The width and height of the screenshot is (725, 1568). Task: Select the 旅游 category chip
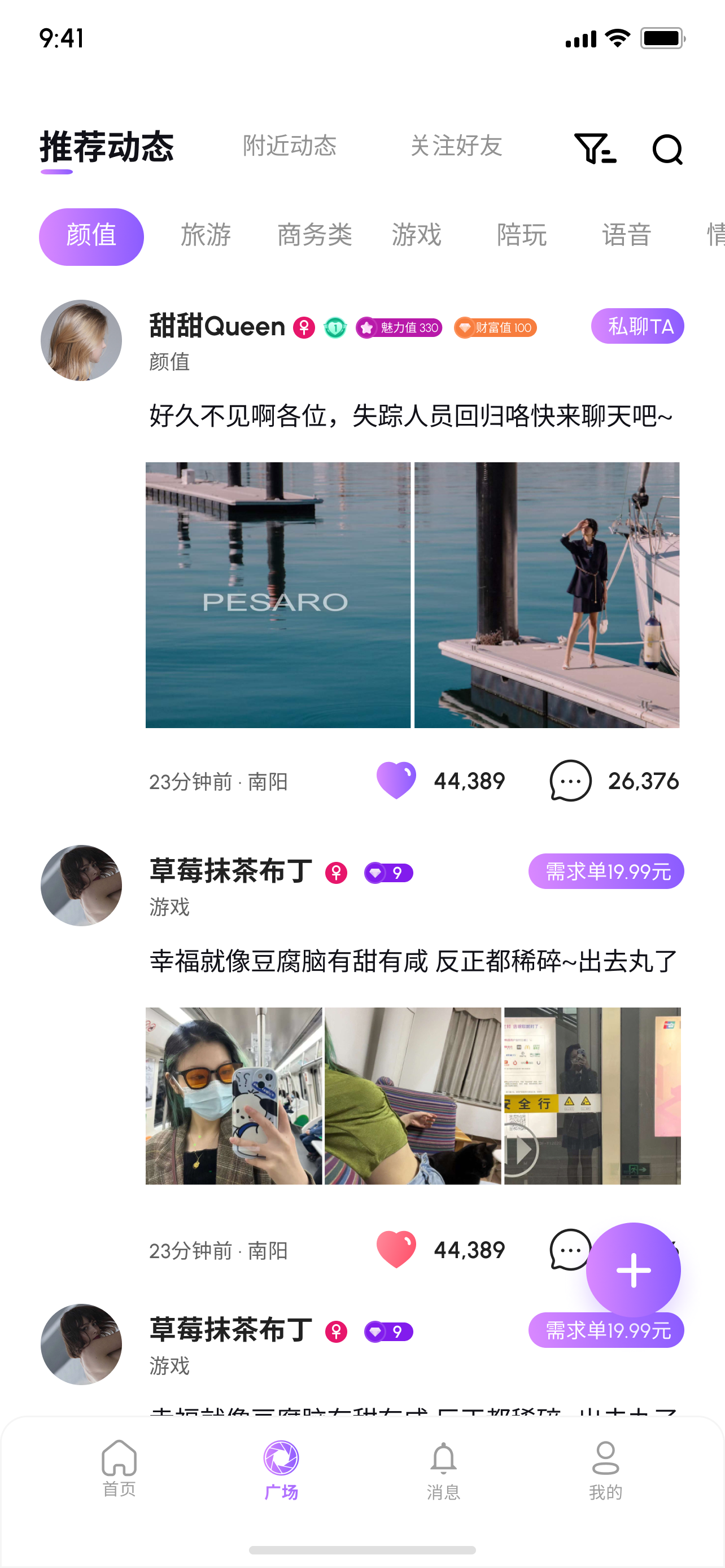coord(206,235)
